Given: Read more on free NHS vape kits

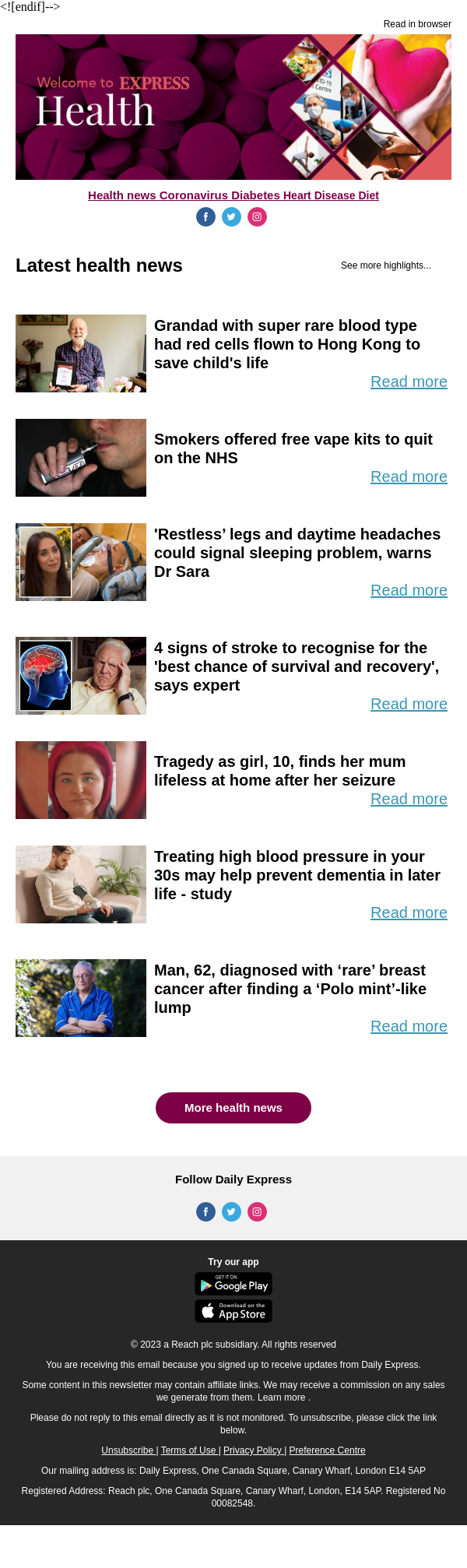Looking at the screenshot, I should tap(409, 476).
